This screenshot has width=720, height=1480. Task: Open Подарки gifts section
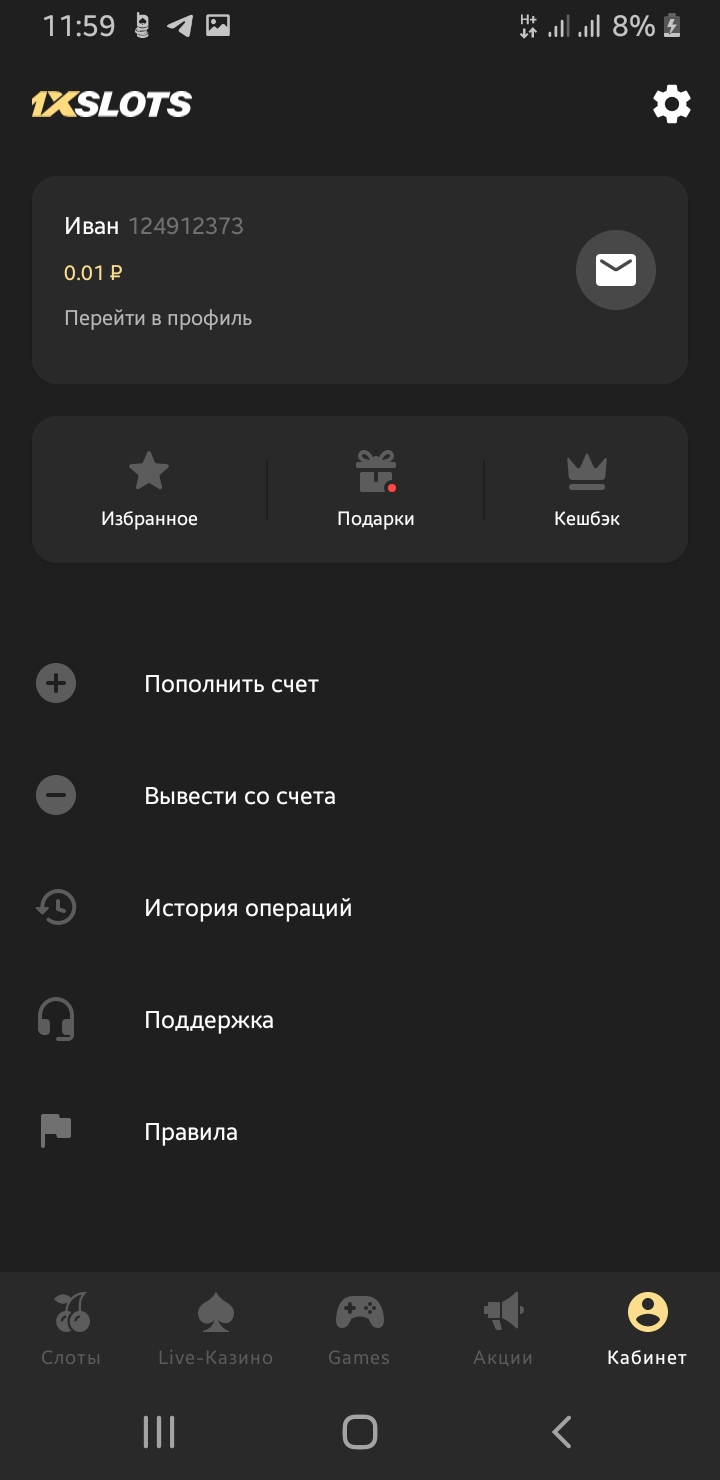(x=375, y=489)
